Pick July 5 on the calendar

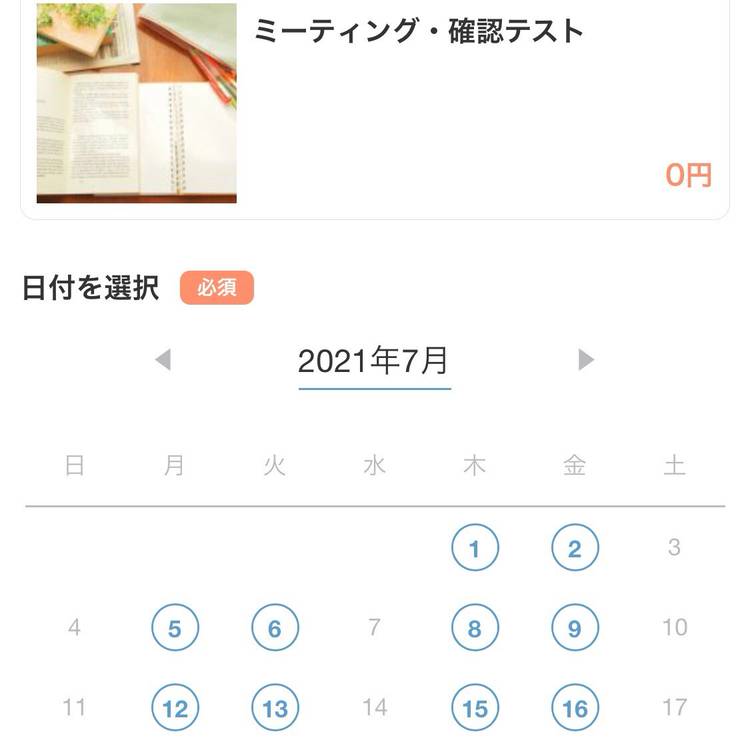[175, 629]
